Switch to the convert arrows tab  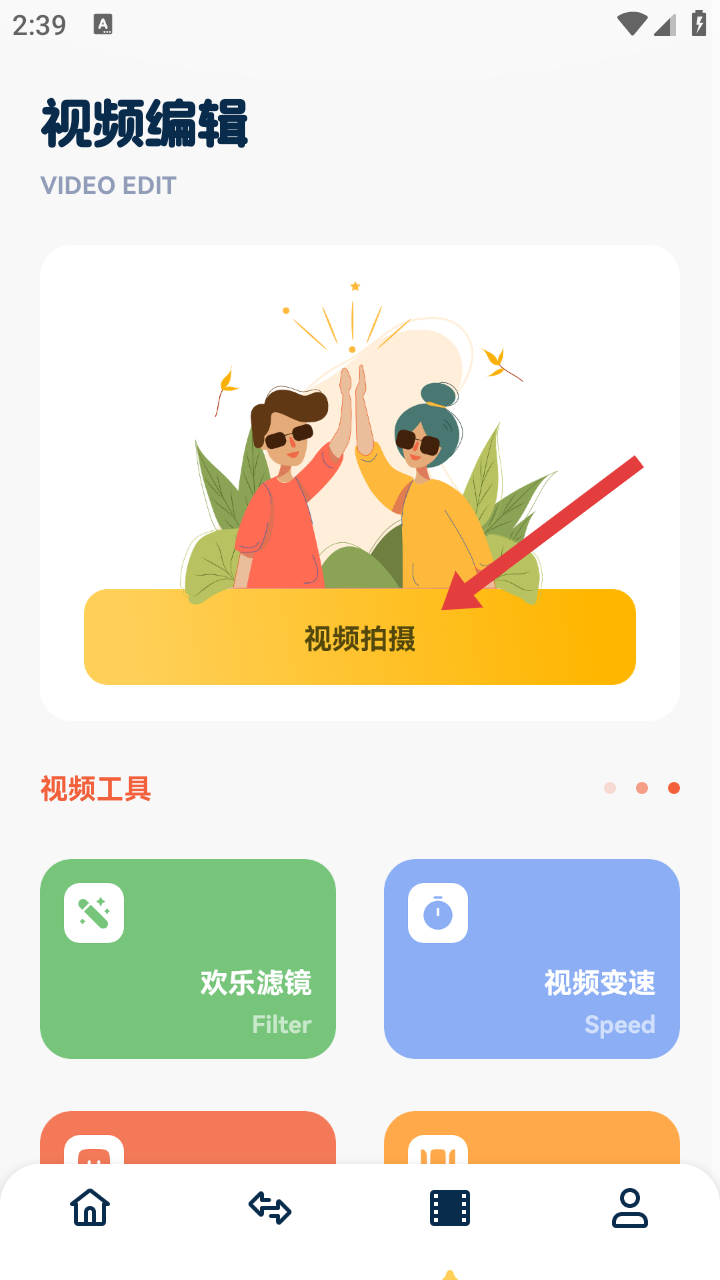(x=270, y=1208)
